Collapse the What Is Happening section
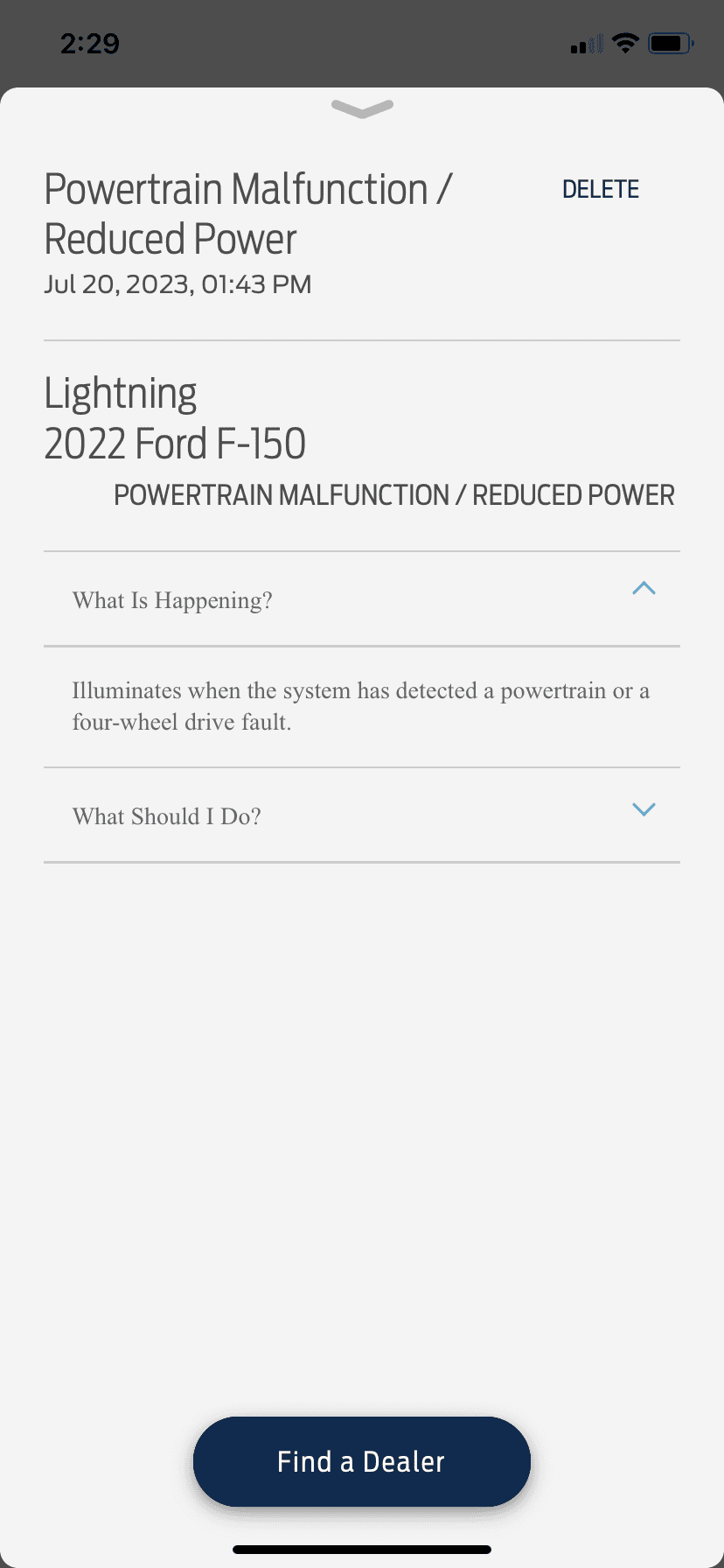 pyautogui.click(x=643, y=589)
